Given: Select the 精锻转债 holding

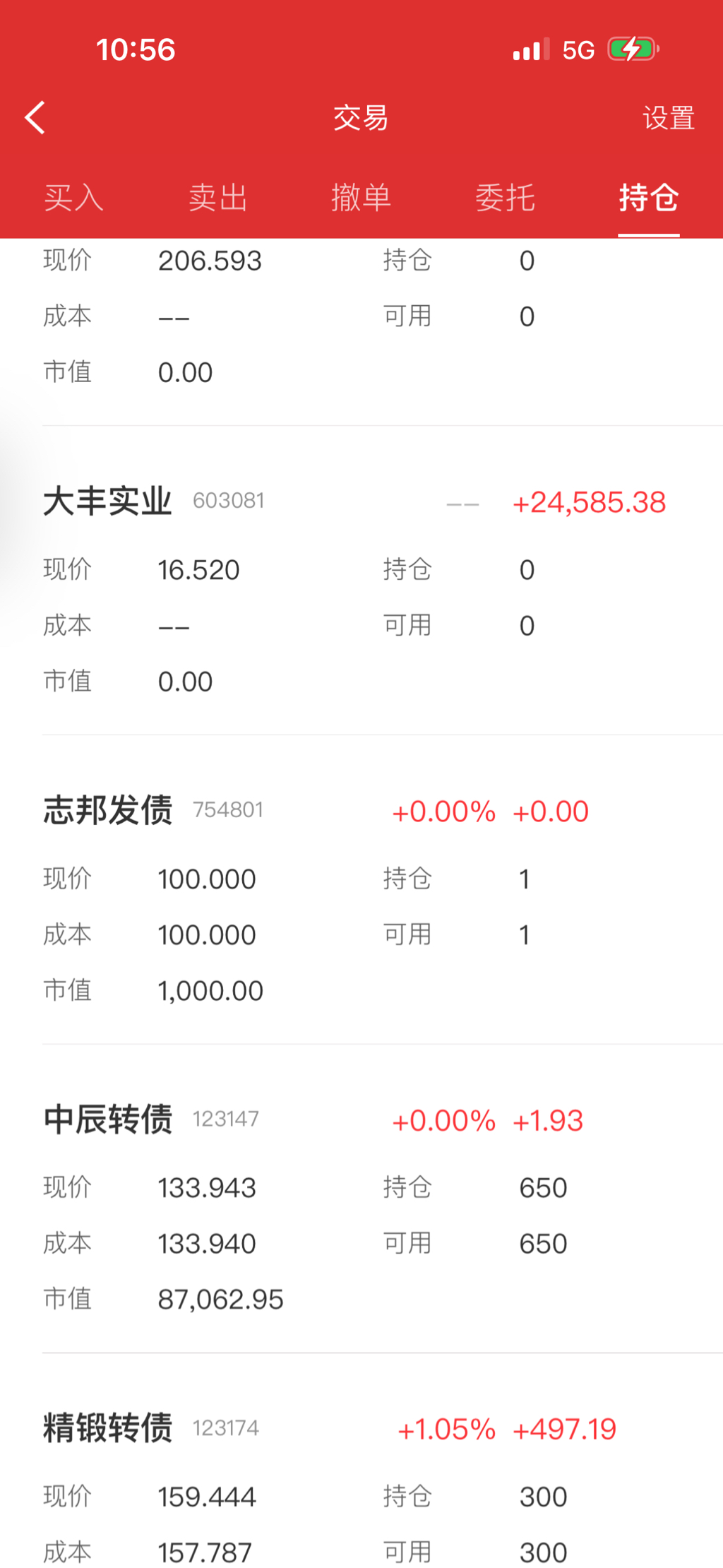Looking at the screenshot, I should tap(107, 1428).
